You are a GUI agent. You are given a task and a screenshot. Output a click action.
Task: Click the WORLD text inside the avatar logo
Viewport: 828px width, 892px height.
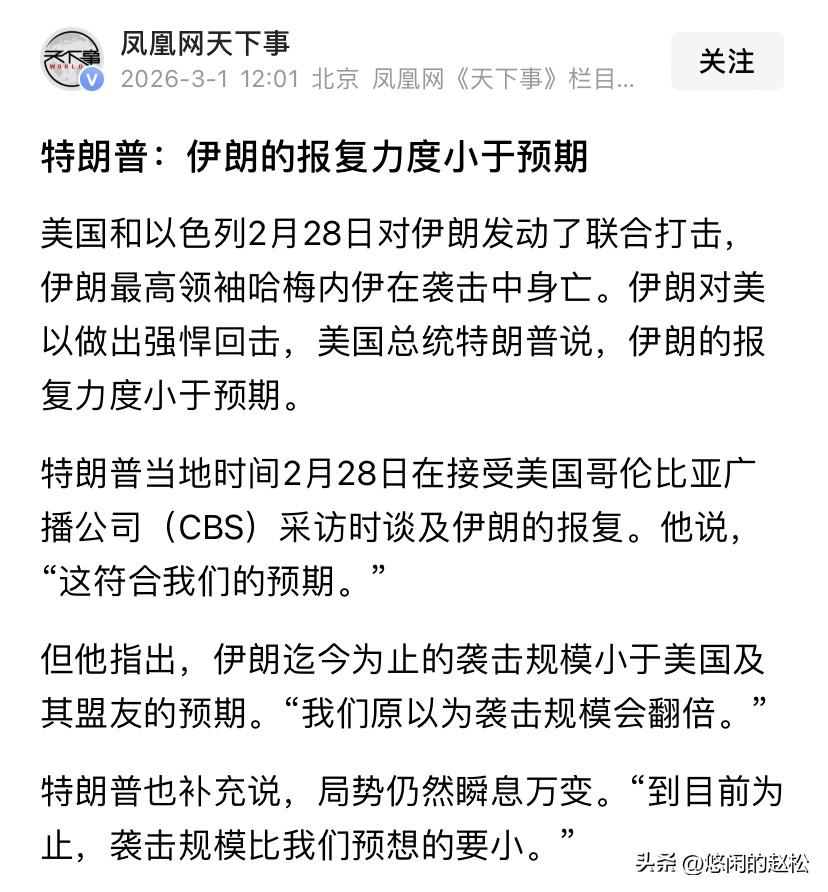(x=65, y=68)
